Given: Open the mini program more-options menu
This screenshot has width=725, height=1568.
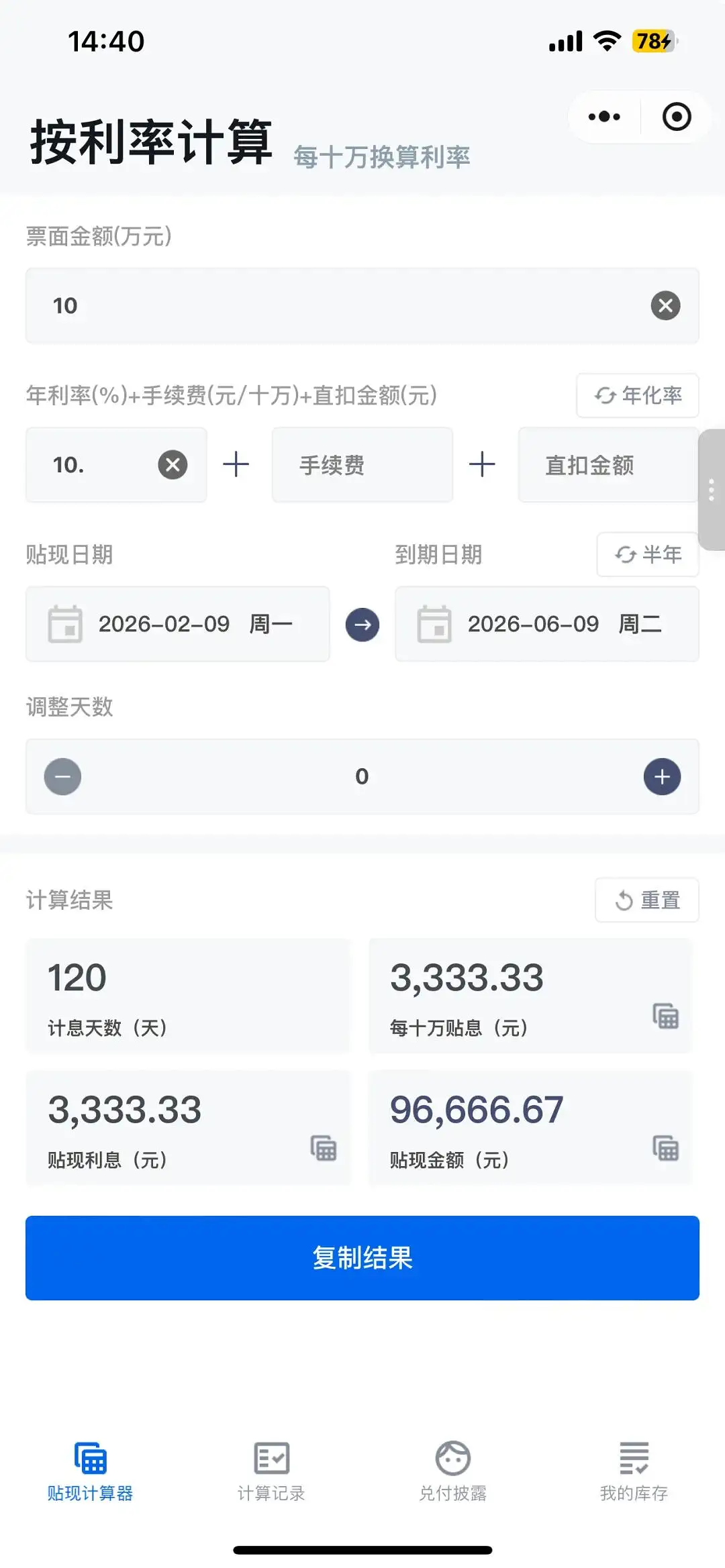Looking at the screenshot, I should click(604, 117).
